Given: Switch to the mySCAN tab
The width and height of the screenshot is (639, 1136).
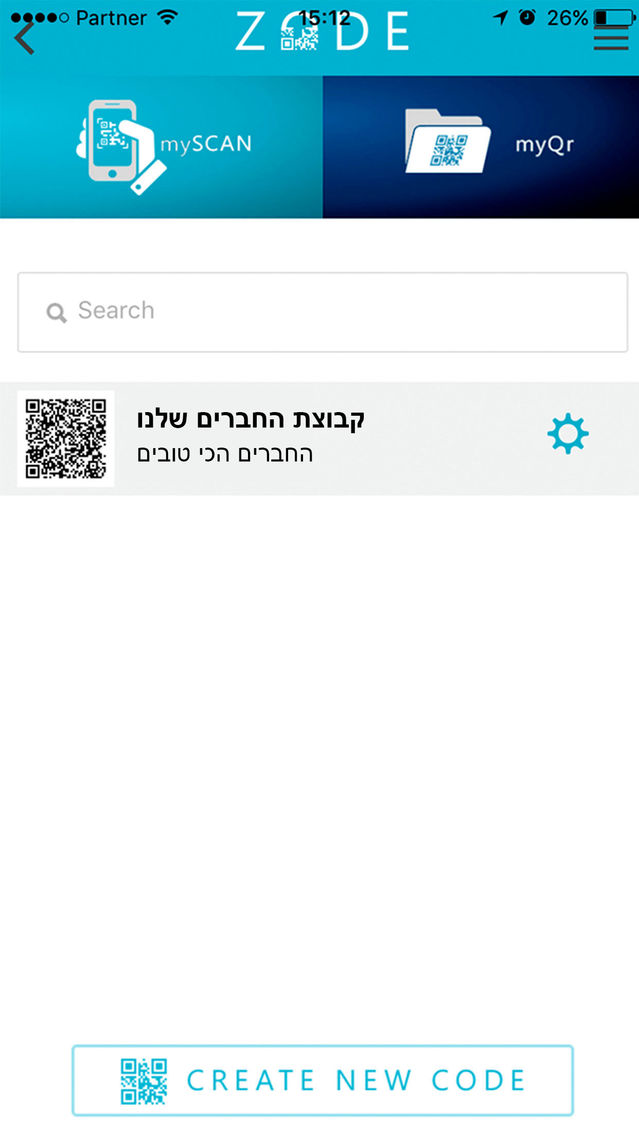Looking at the screenshot, I should (161, 146).
